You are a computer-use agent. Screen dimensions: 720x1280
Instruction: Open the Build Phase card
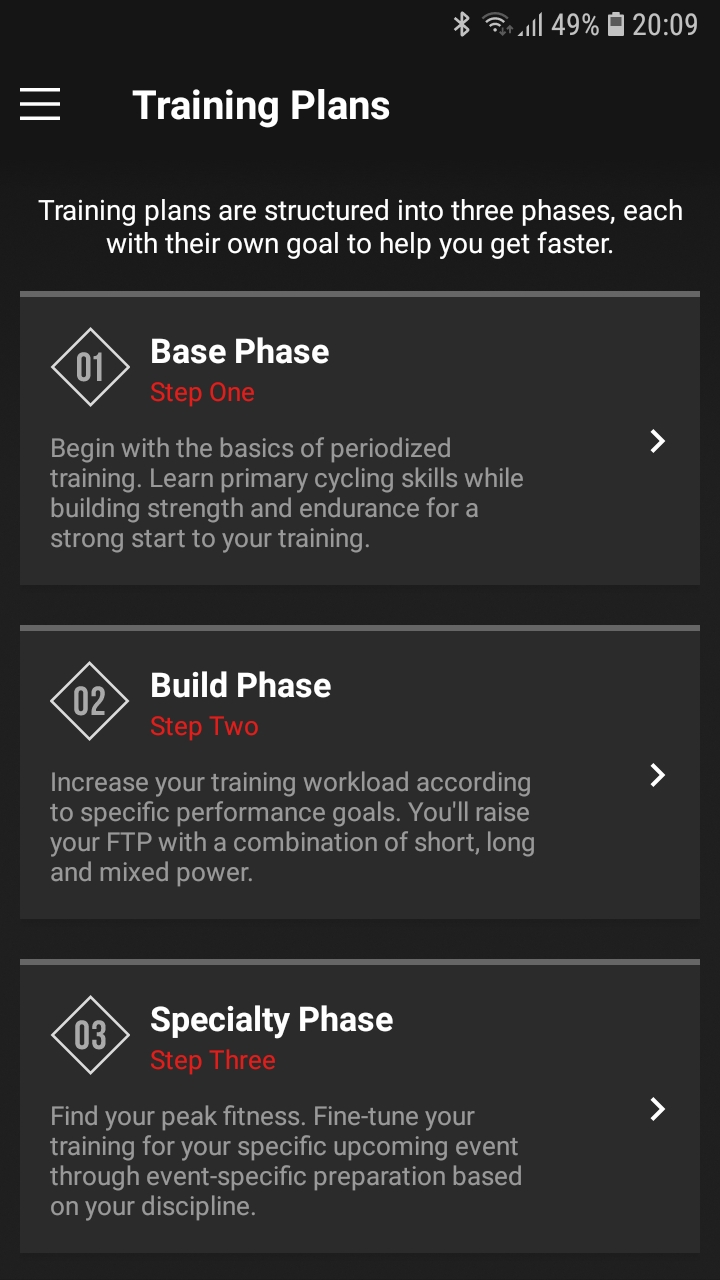[360, 774]
